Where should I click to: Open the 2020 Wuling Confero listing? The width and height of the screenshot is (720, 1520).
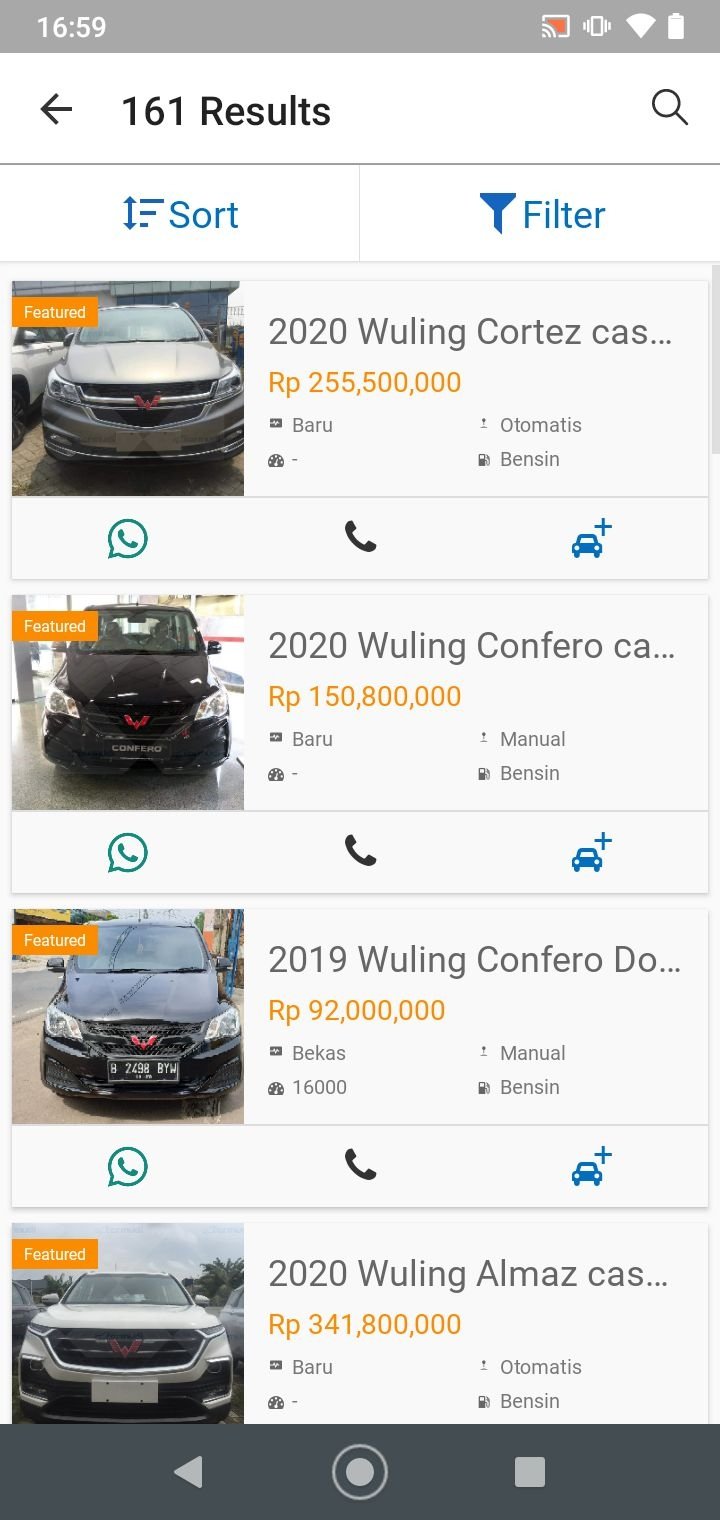point(470,646)
